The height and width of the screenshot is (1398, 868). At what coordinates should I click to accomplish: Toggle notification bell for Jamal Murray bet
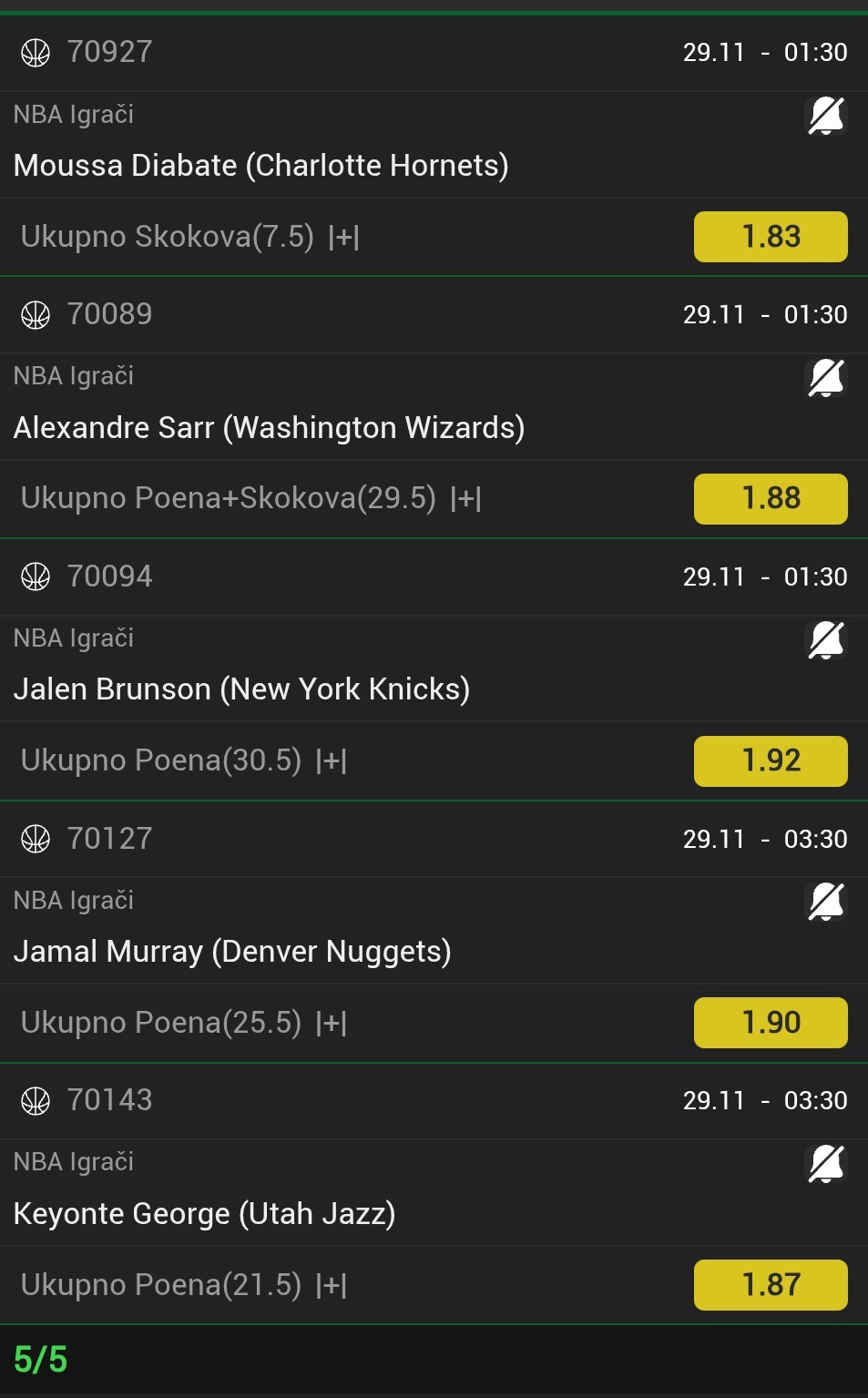tap(826, 903)
